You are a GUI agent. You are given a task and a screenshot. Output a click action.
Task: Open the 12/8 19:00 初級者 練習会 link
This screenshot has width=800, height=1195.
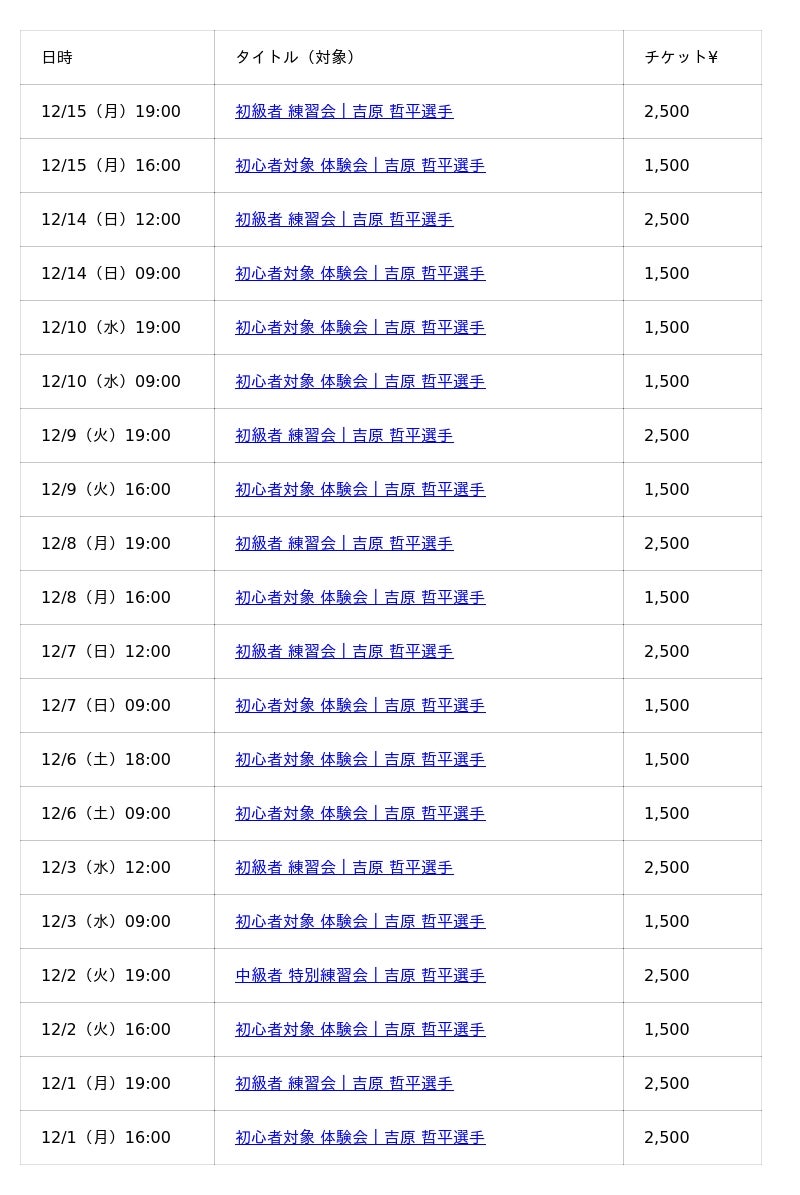[344, 544]
